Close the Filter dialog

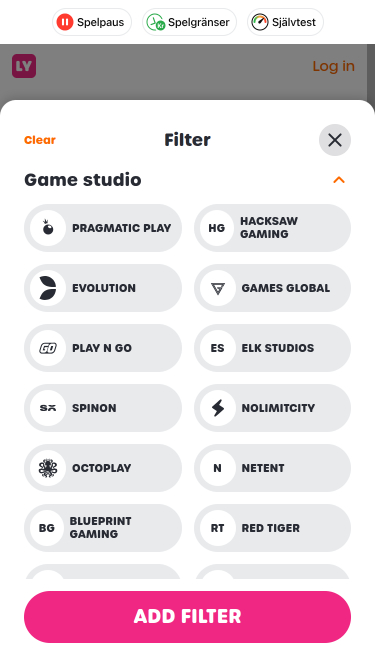coord(335,140)
